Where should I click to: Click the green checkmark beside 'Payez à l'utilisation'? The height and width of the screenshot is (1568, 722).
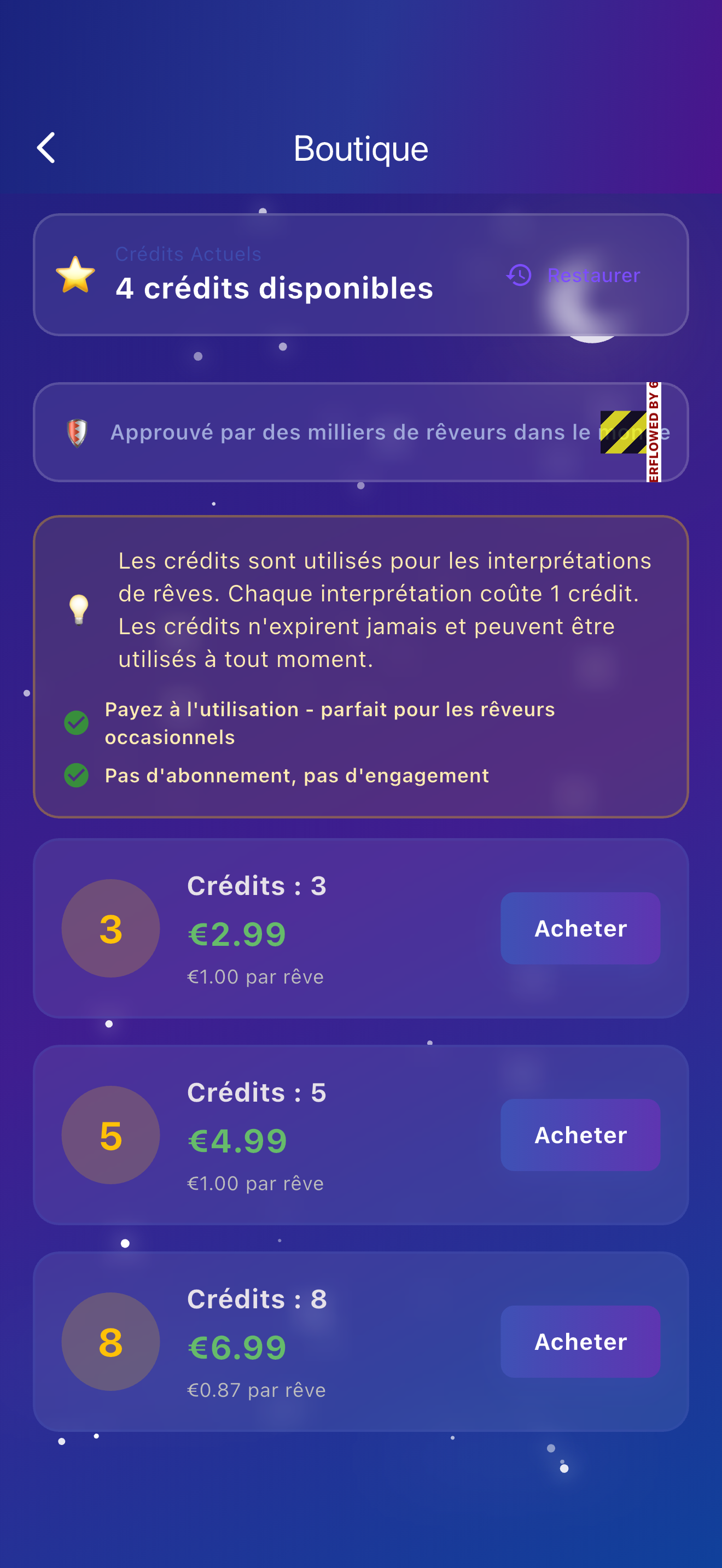(x=75, y=723)
